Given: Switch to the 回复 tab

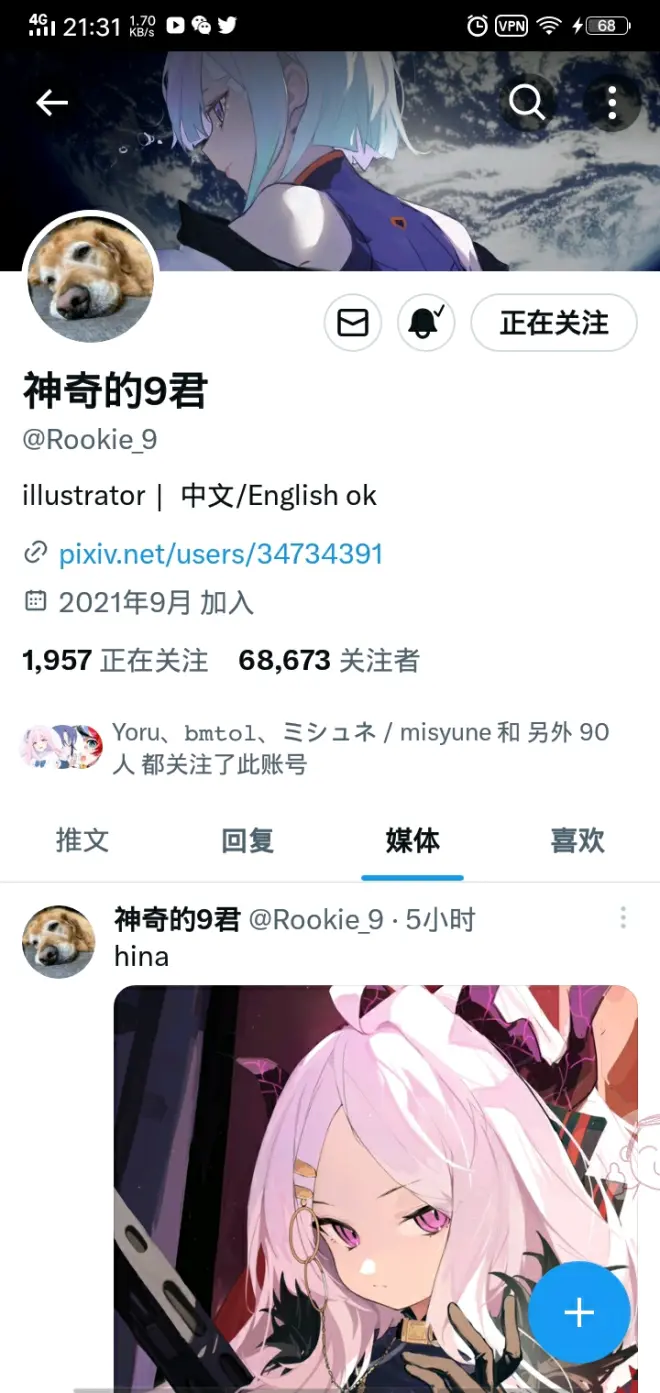Looking at the screenshot, I should [x=247, y=840].
